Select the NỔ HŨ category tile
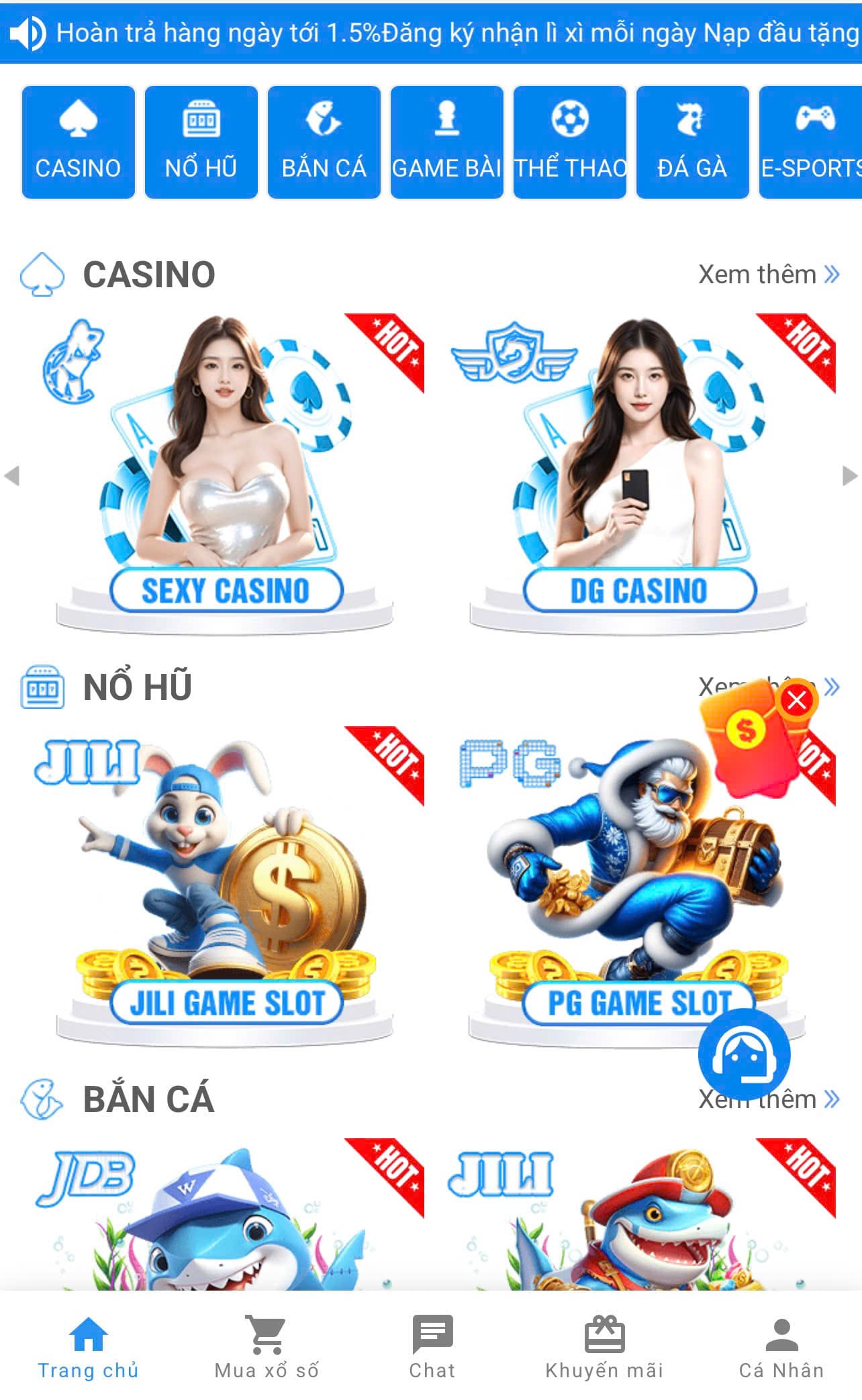Screen dimensions: 862x1400 point(201,142)
